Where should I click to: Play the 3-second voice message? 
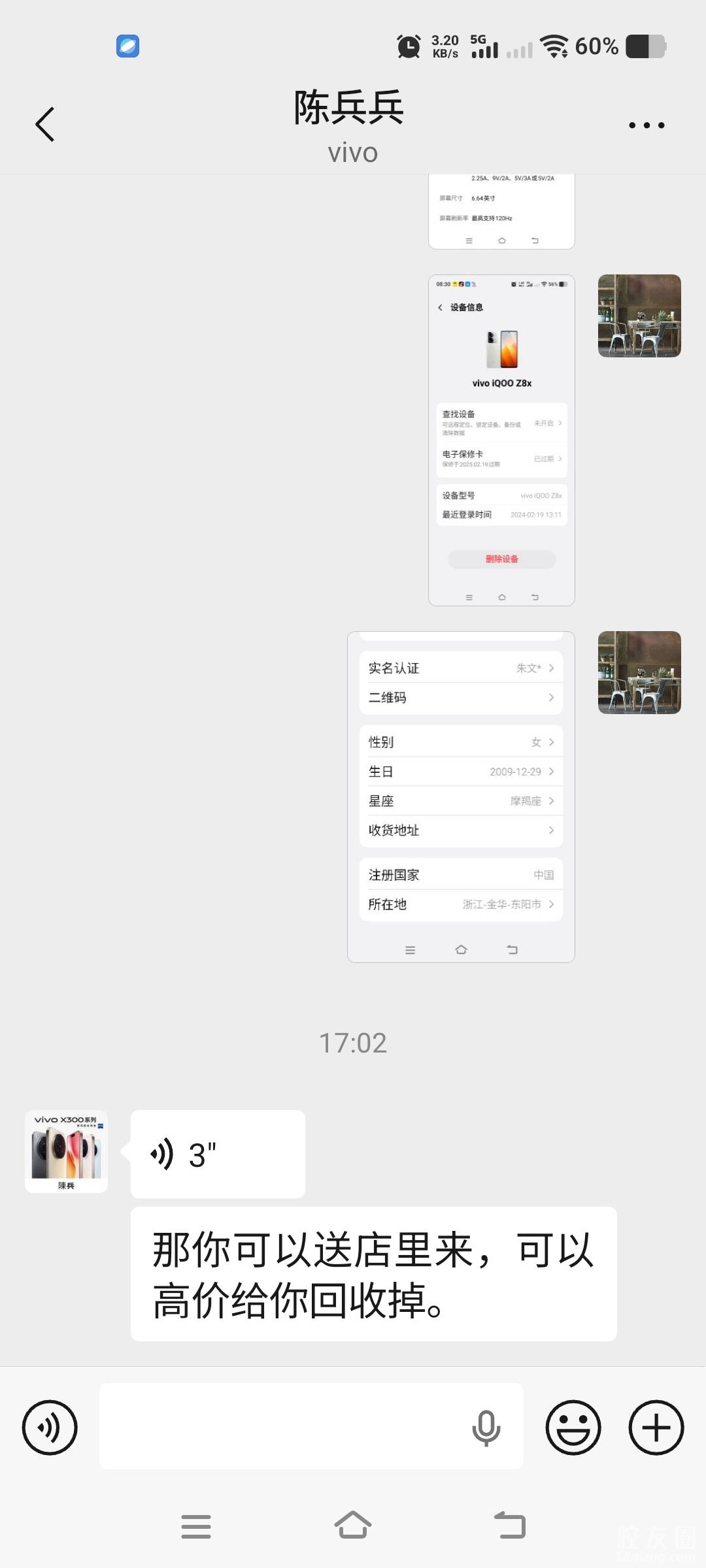(218, 1154)
